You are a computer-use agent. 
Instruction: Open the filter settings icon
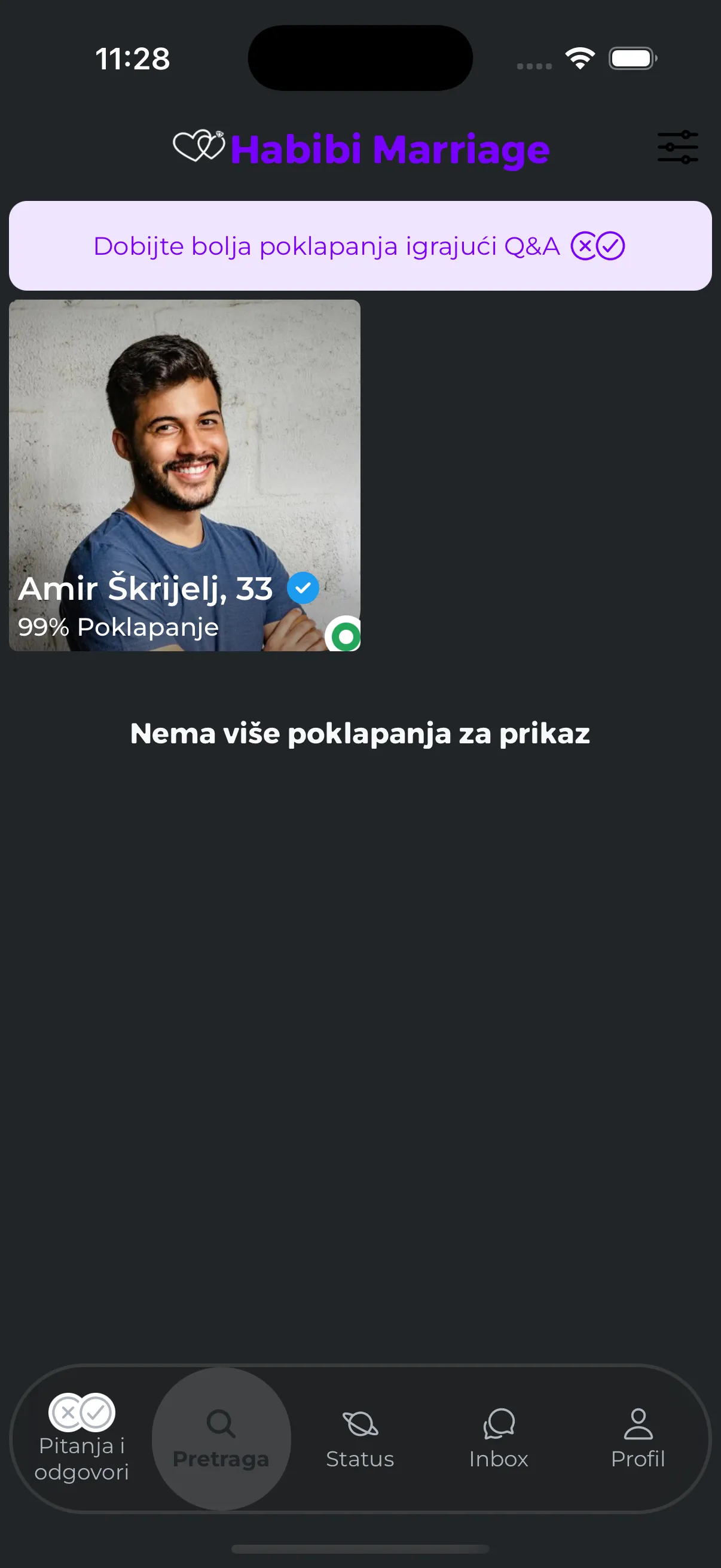(x=677, y=147)
